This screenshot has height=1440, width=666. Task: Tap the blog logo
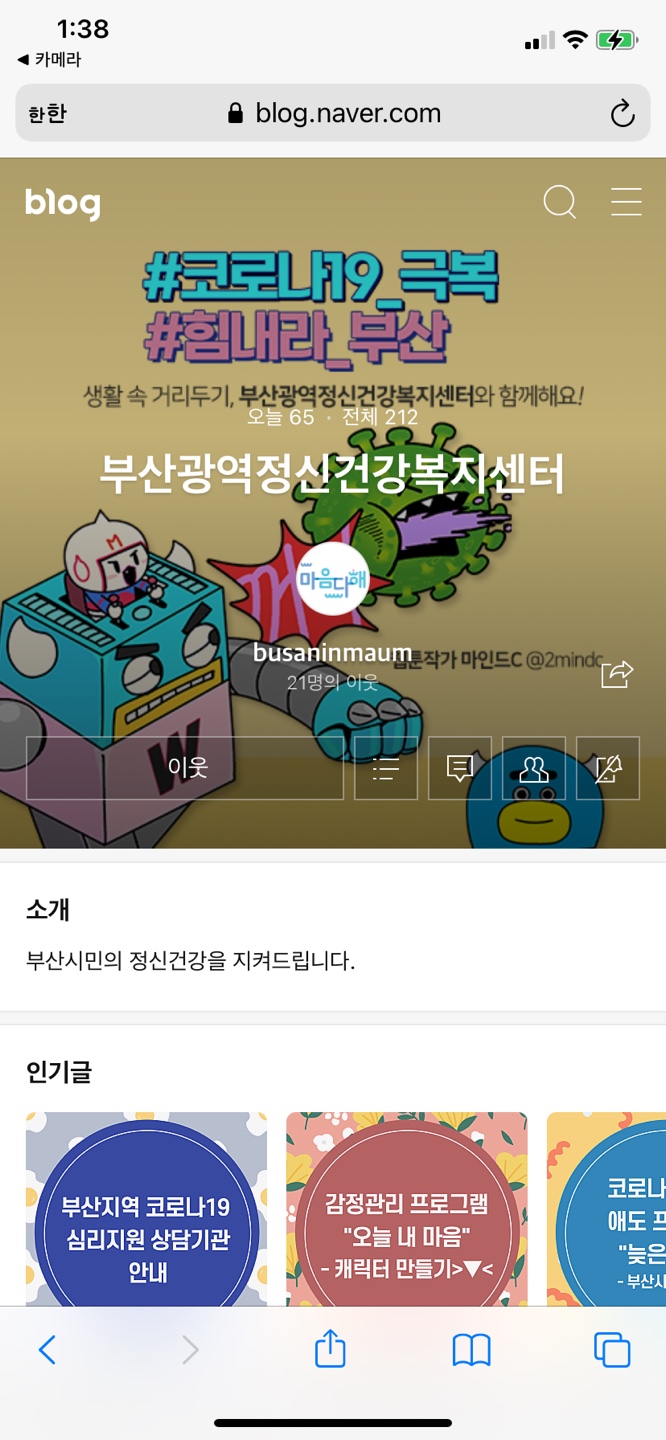(63, 204)
